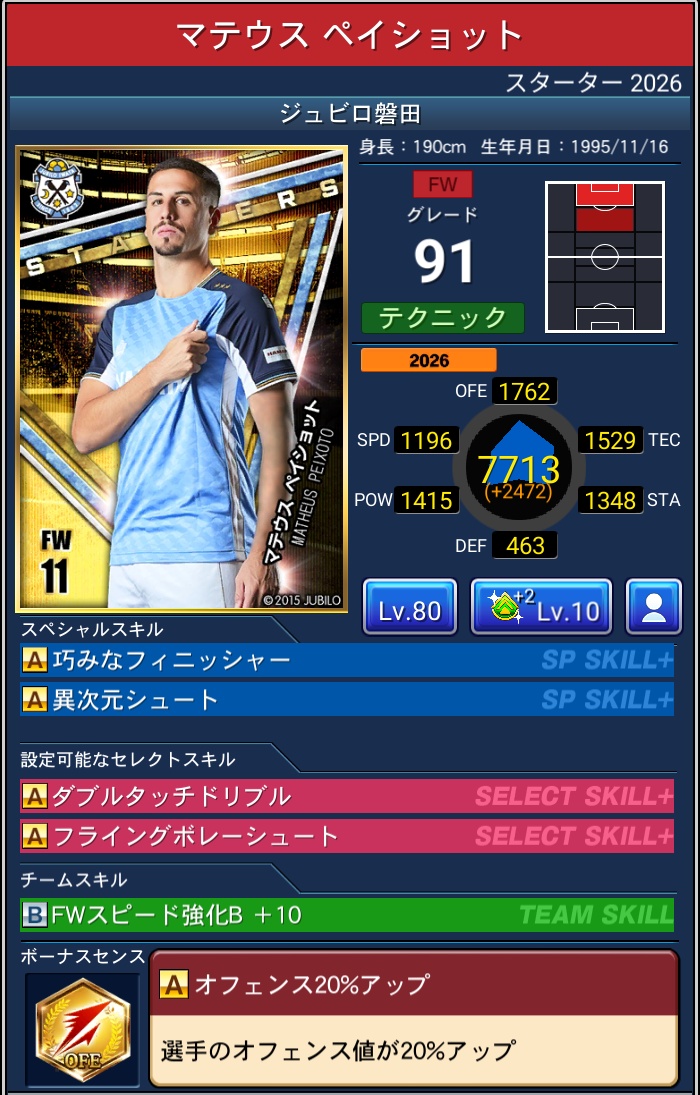Image resolution: width=700 pixels, height=1095 pixels.
Task: Select skill フライングボレーシュート
Action: (x=347, y=836)
